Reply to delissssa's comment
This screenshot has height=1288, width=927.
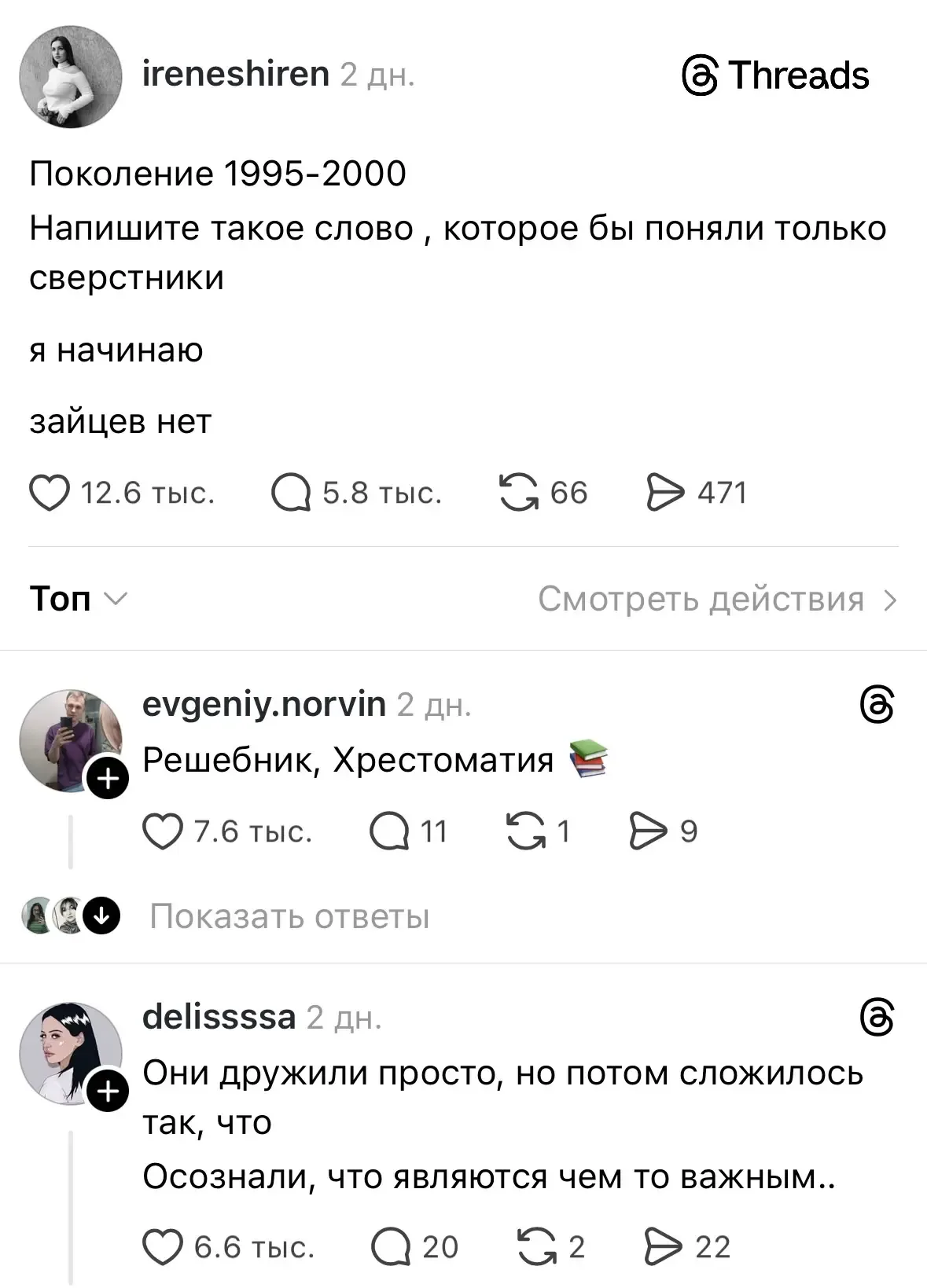pos(391,1248)
